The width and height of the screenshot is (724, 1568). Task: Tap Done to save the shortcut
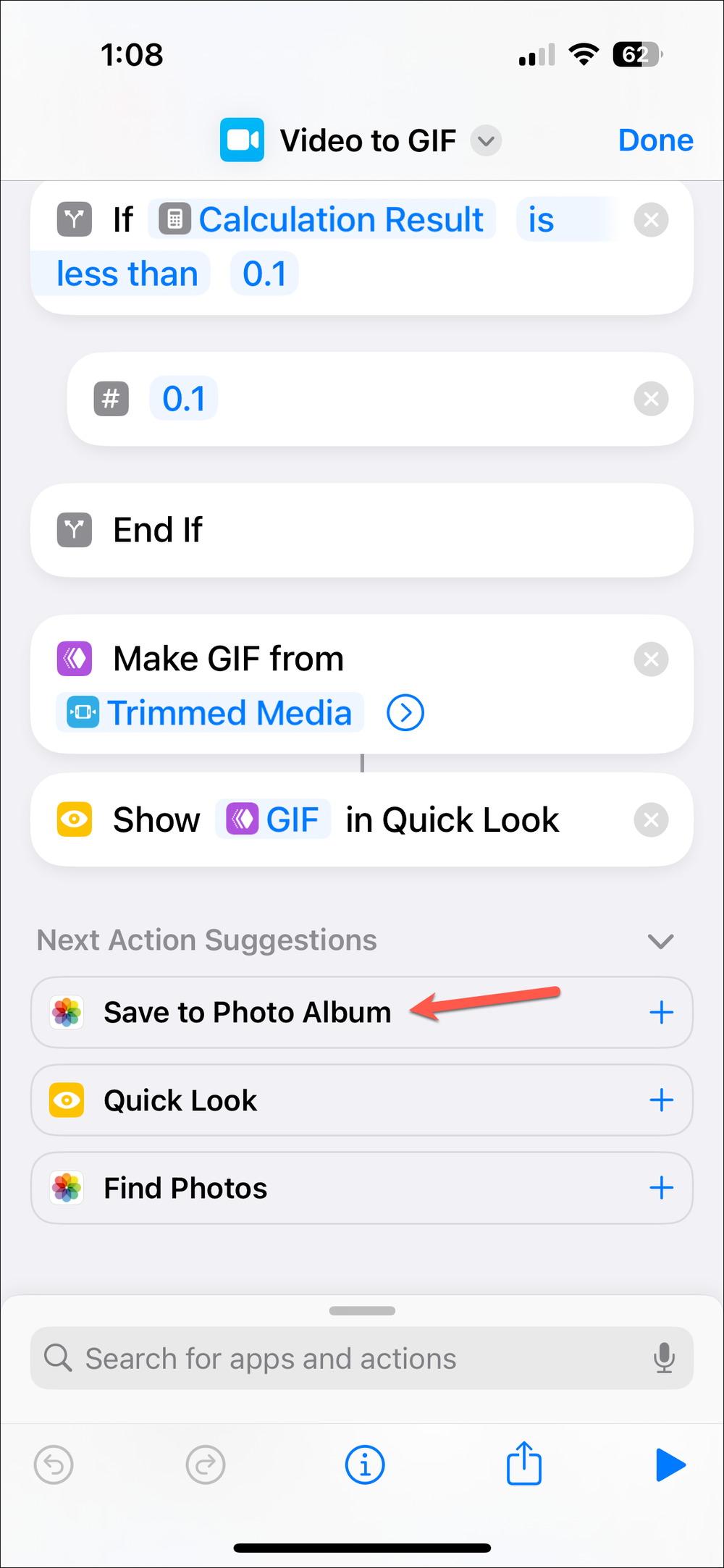pos(655,140)
